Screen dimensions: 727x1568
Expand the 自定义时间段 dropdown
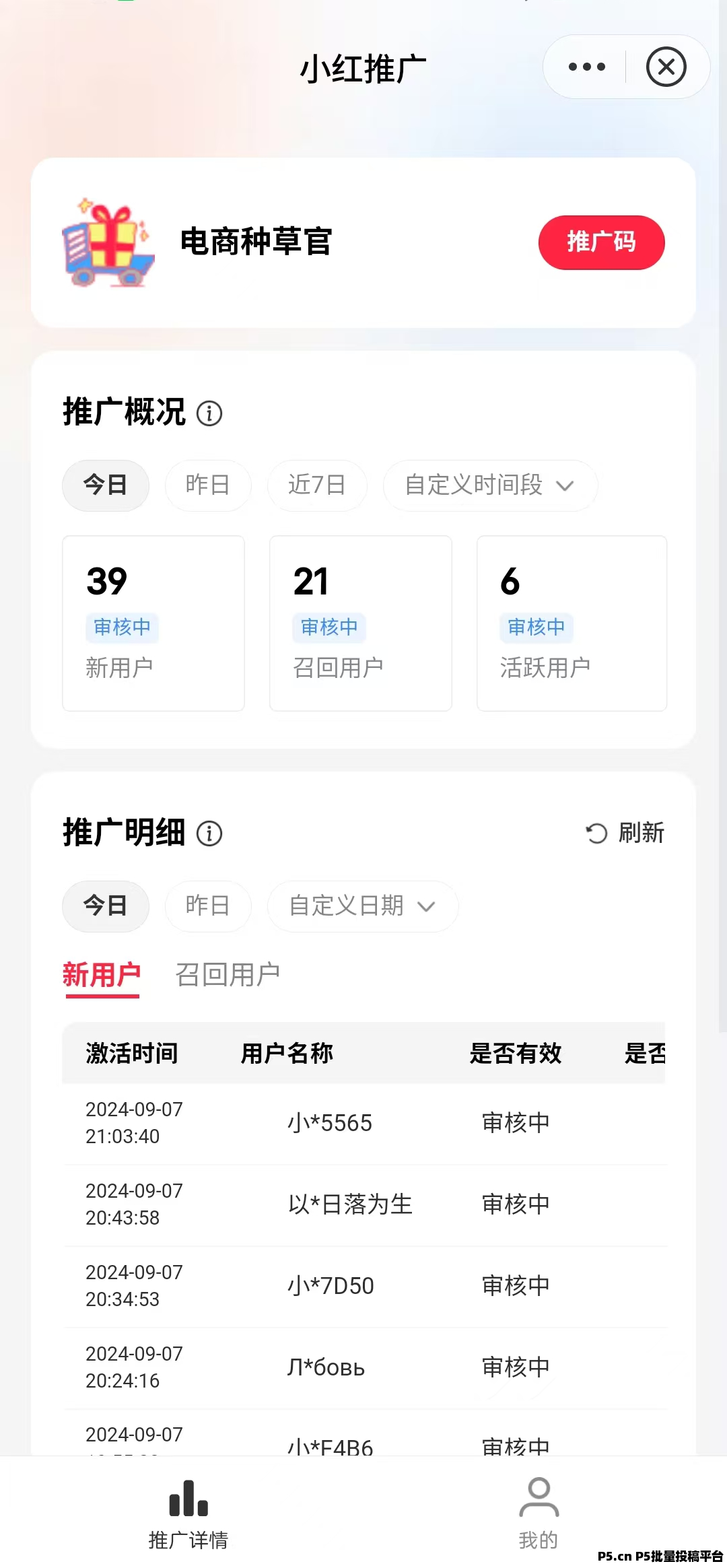click(x=489, y=485)
